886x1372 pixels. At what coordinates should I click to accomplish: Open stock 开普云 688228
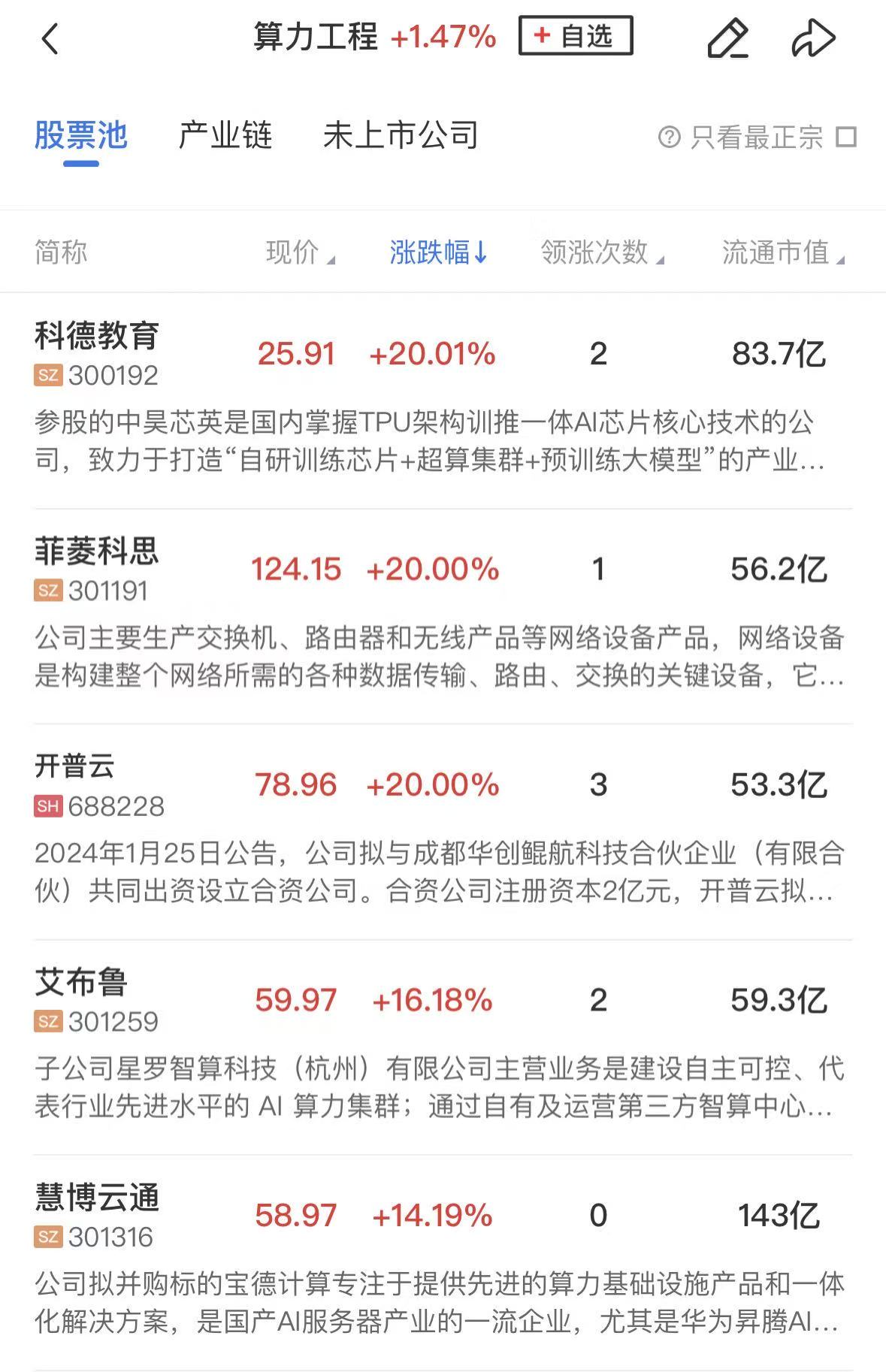coord(98,784)
